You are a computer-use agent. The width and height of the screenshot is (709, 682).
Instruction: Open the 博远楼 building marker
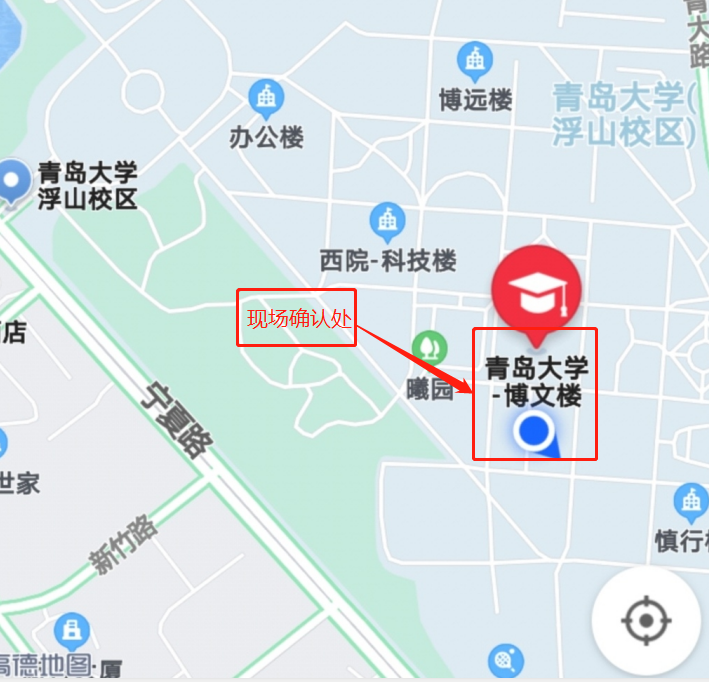475,63
